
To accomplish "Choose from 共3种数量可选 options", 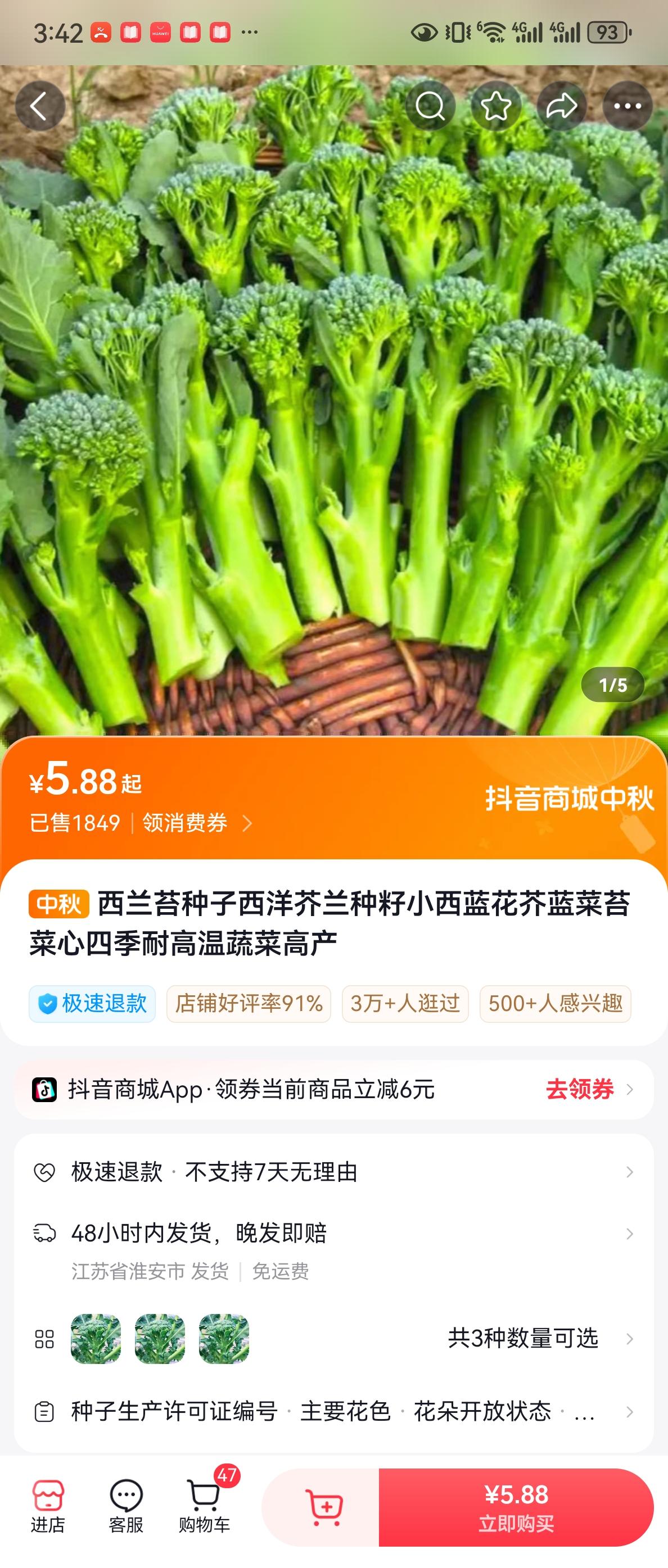I will (523, 1338).
